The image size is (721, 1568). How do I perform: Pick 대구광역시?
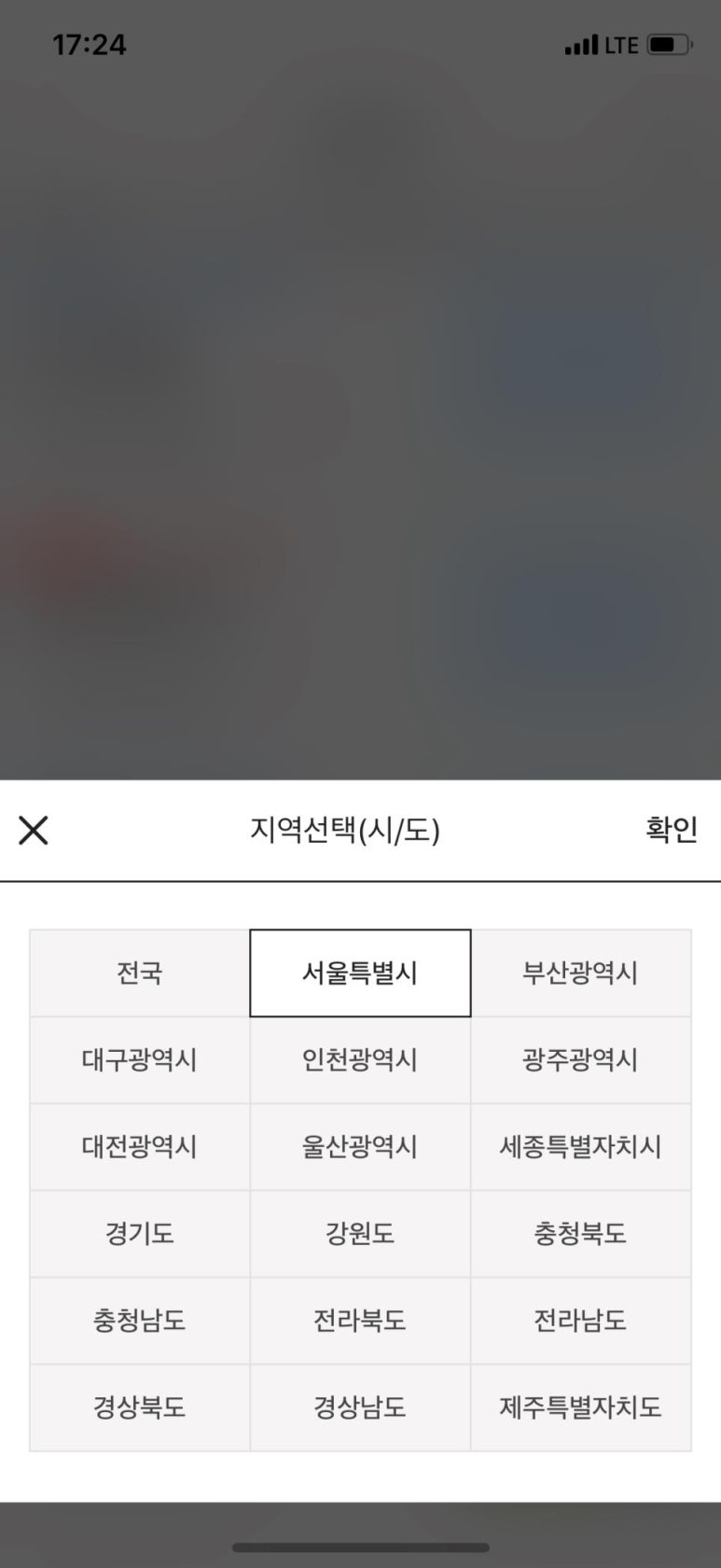pyautogui.click(x=140, y=1060)
